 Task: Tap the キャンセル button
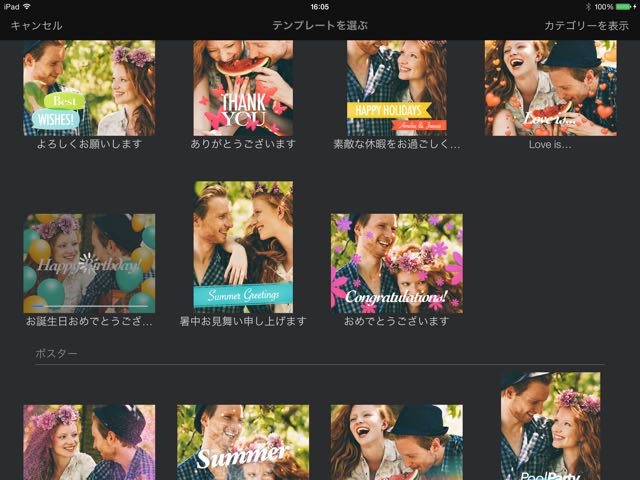click(x=36, y=25)
